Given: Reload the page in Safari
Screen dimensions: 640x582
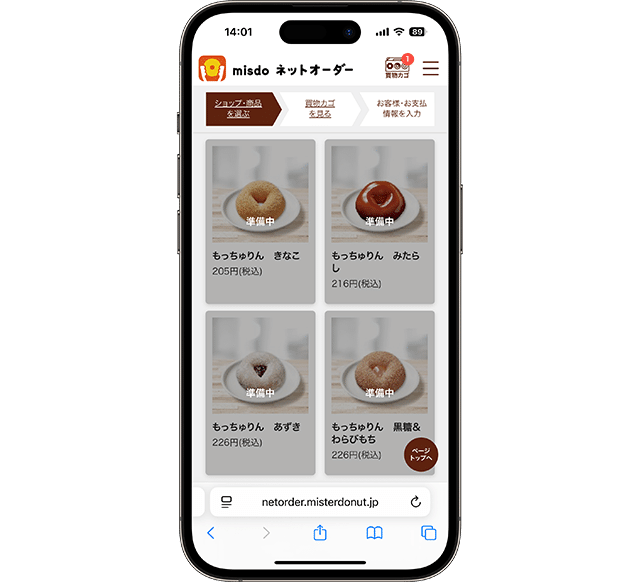Looking at the screenshot, I should point(416,502).
